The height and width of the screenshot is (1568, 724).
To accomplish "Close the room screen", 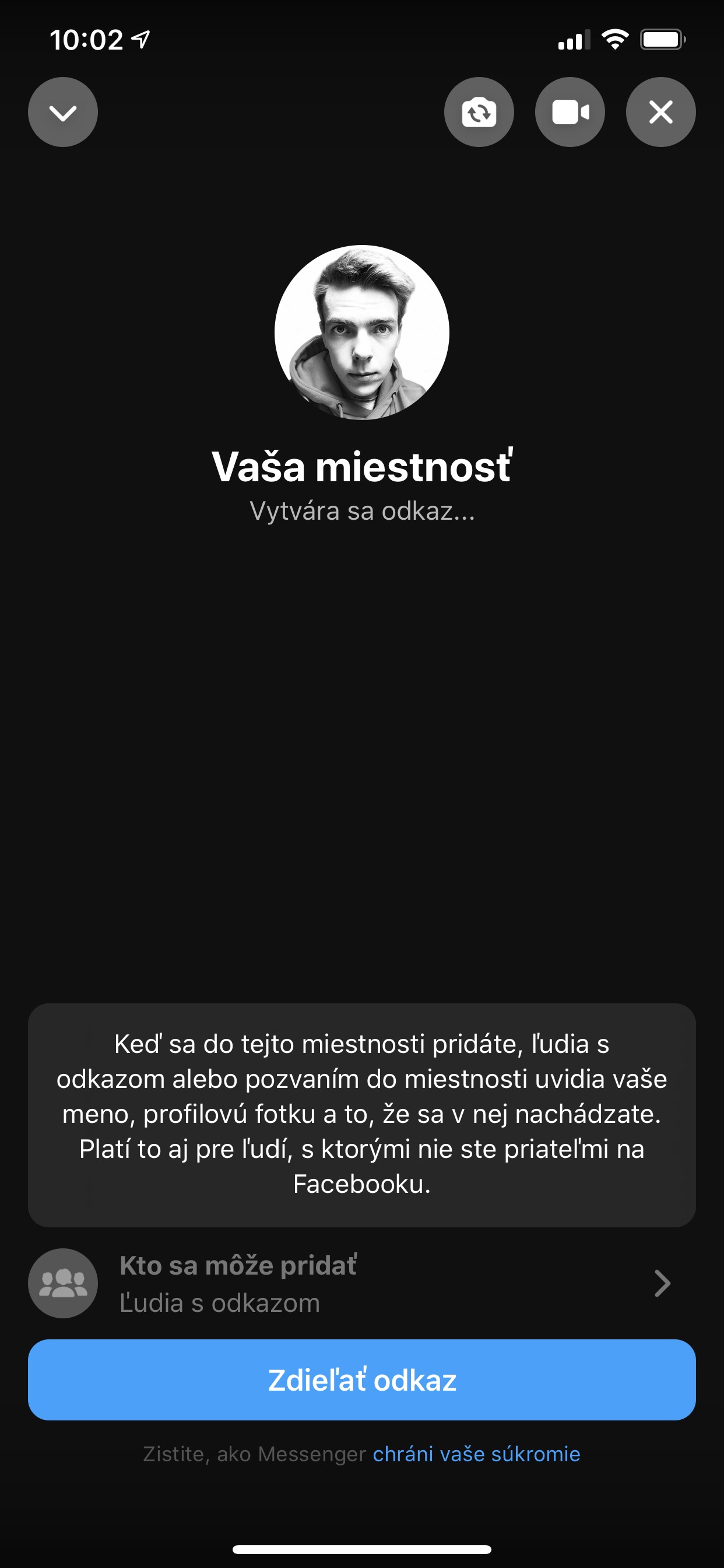I will coord(660,112).
